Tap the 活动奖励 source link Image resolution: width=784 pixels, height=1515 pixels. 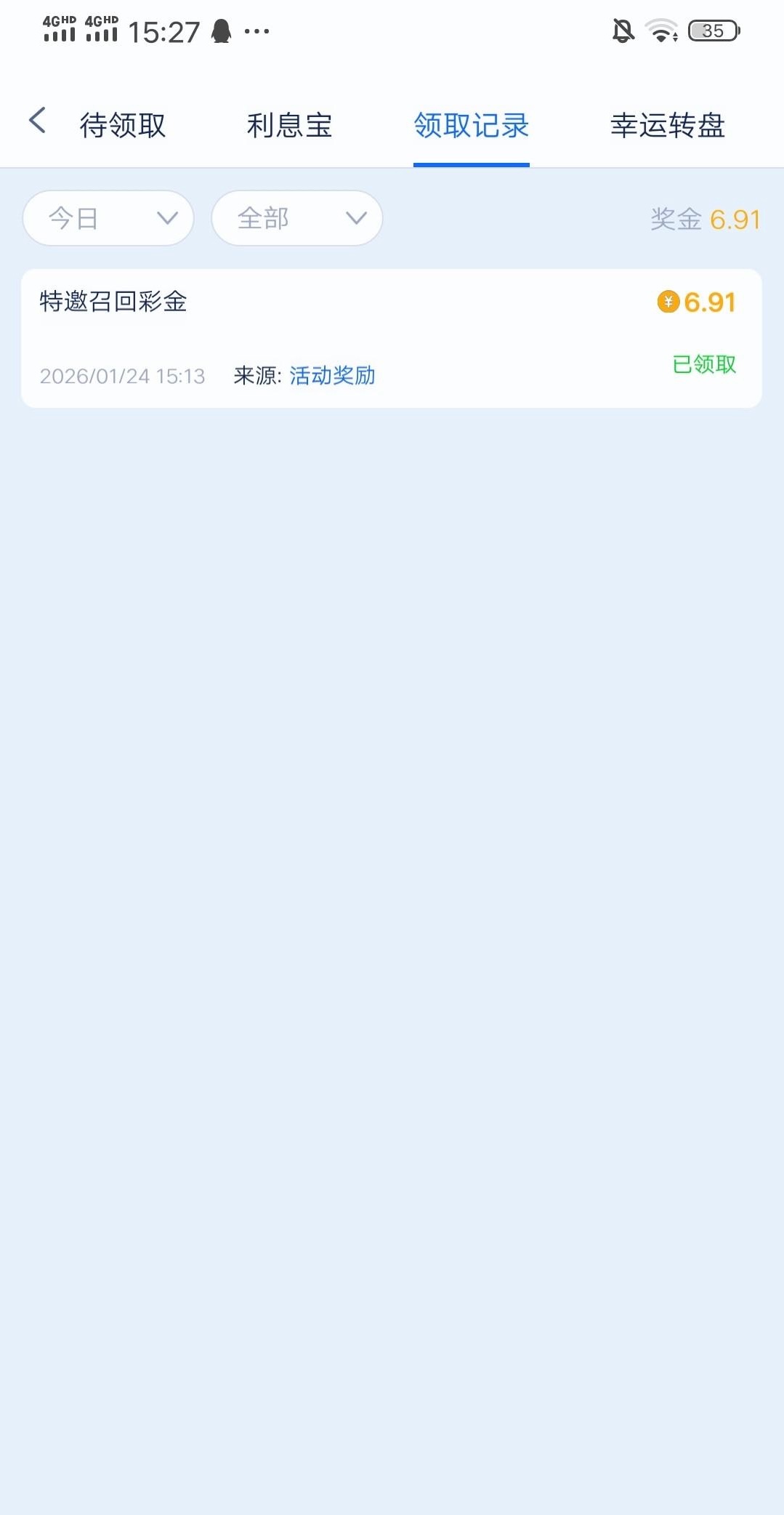(332, 376)
